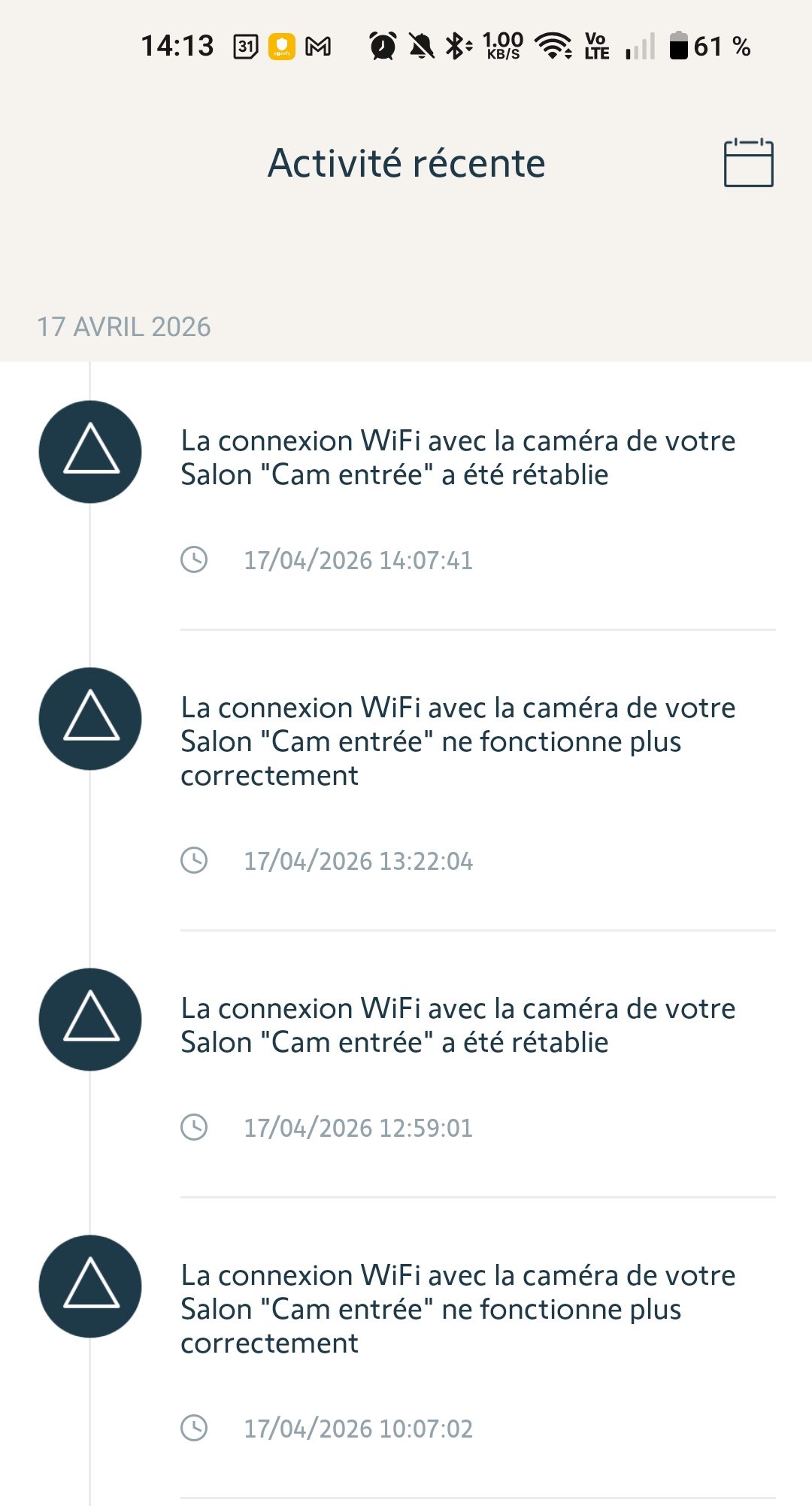The width and height of the screenshot is (812, 1506).
Task: Open the WiFi restored event at 14:07:41
Action: tap(457, 458)
